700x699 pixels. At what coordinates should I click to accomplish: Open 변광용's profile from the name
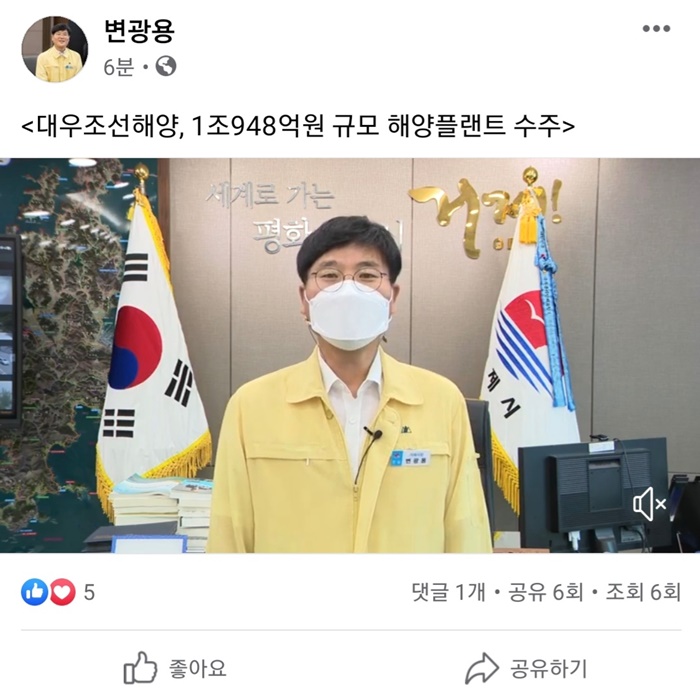click(139, 31)
